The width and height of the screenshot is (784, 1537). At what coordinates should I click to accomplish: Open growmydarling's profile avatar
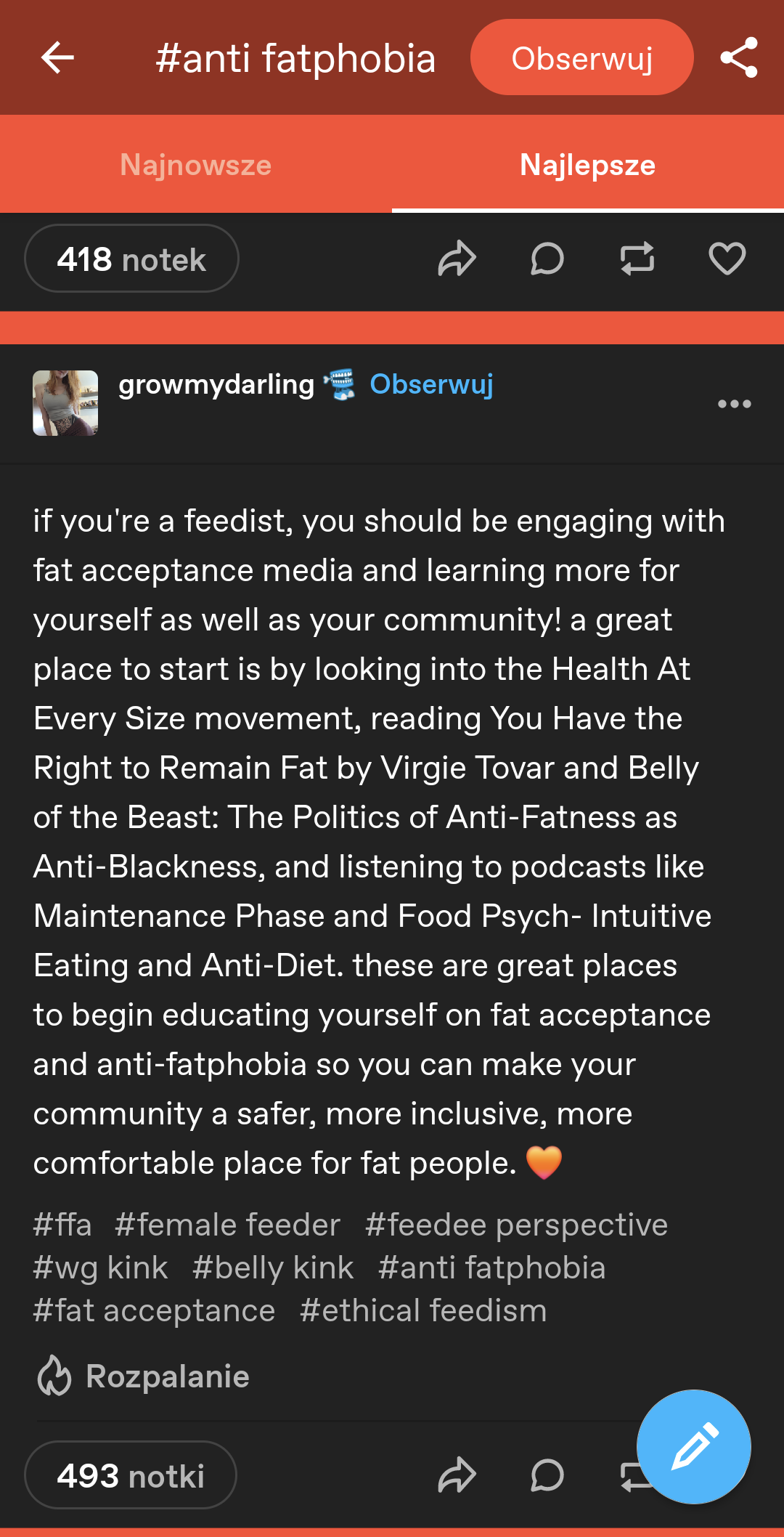pyautogui.click(x=65, y=403)
